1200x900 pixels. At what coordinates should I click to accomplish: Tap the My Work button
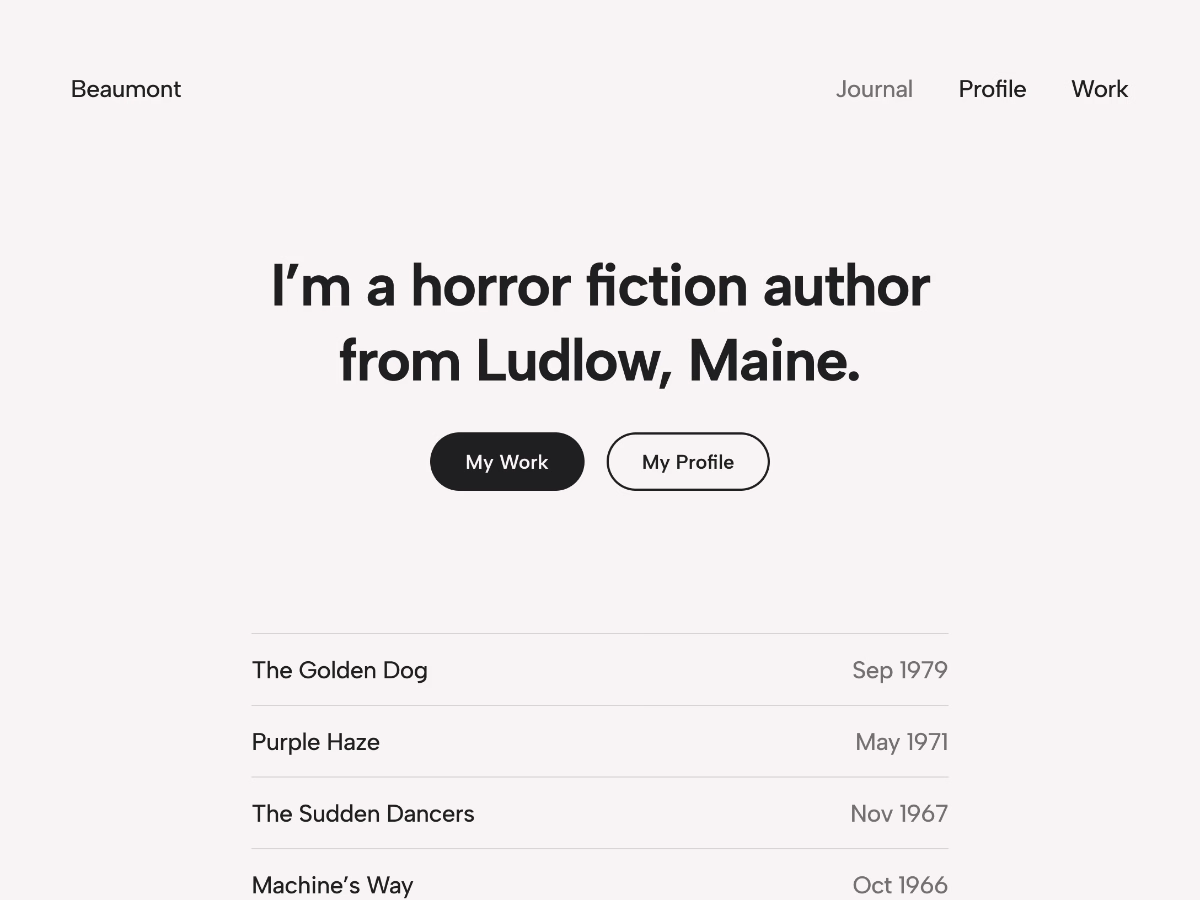tap(507, 462)
